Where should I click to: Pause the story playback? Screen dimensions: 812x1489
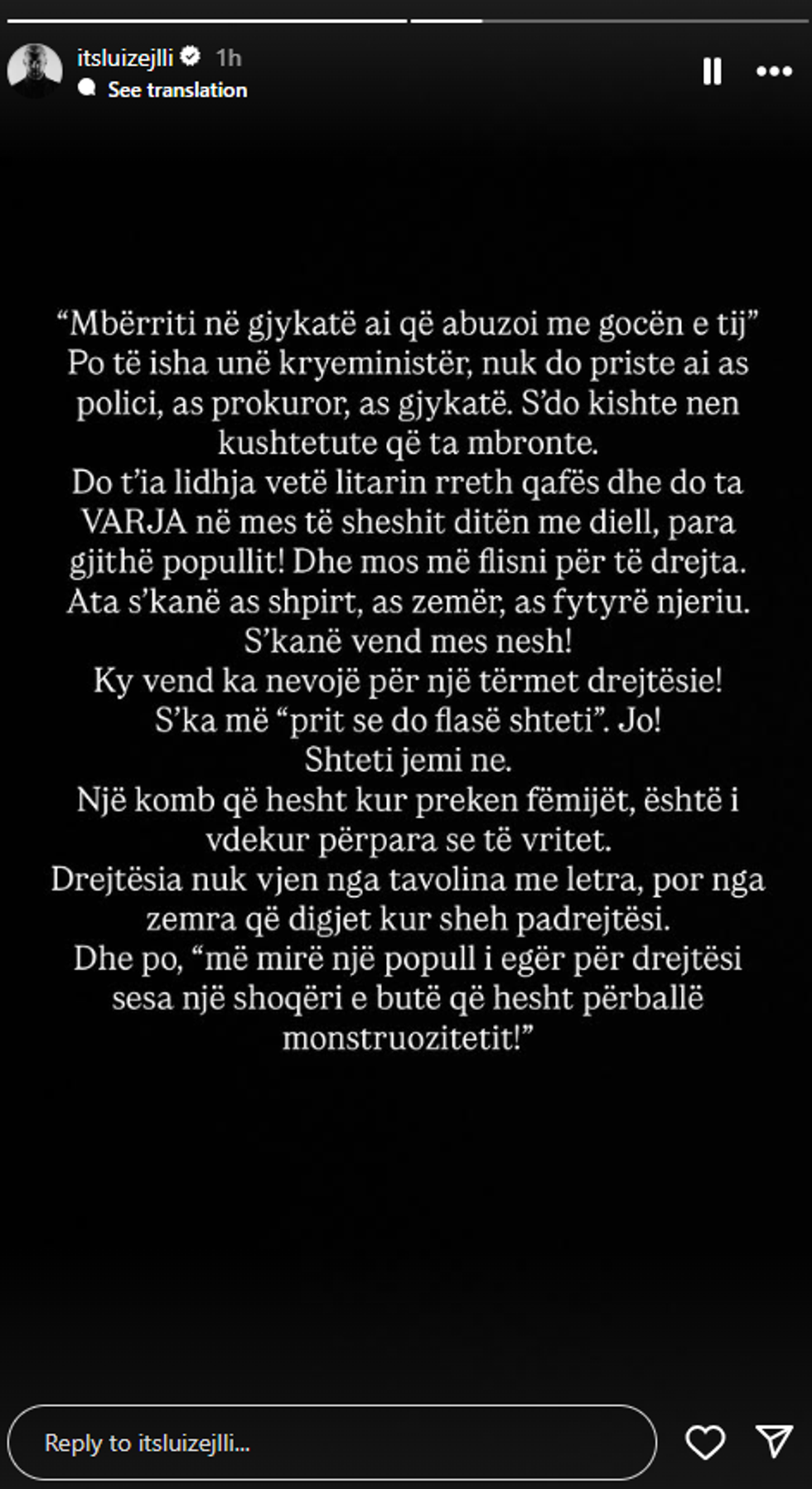pos(712,71)
